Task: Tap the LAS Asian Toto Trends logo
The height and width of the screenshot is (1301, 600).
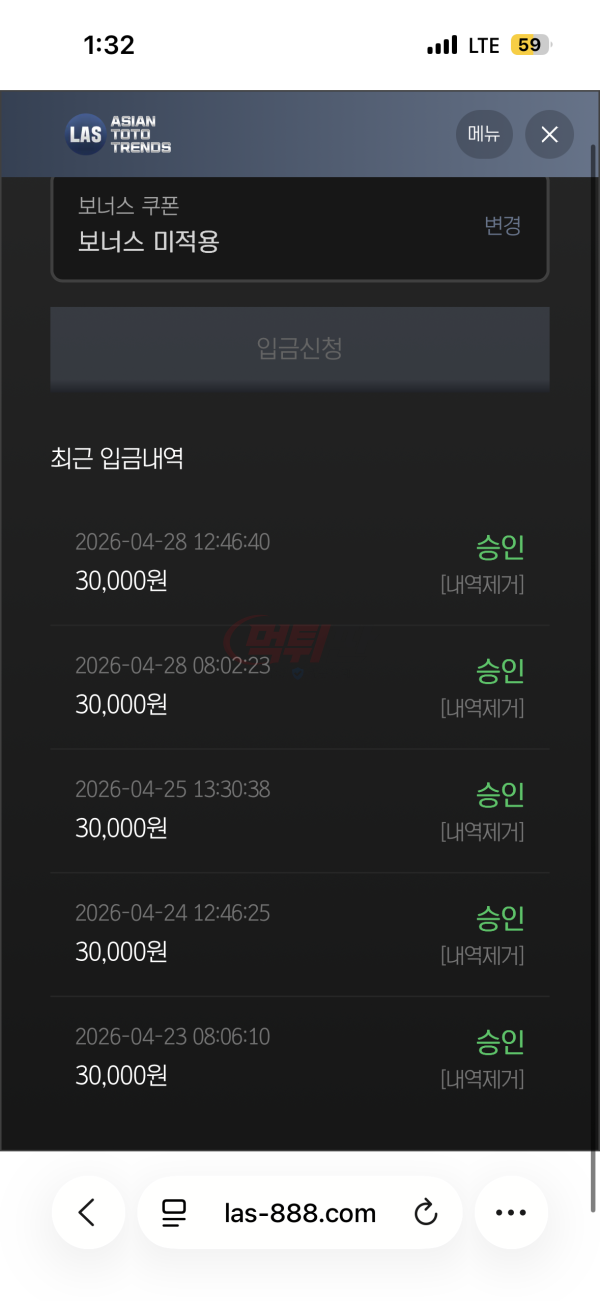Action: (x=119, y=134)
